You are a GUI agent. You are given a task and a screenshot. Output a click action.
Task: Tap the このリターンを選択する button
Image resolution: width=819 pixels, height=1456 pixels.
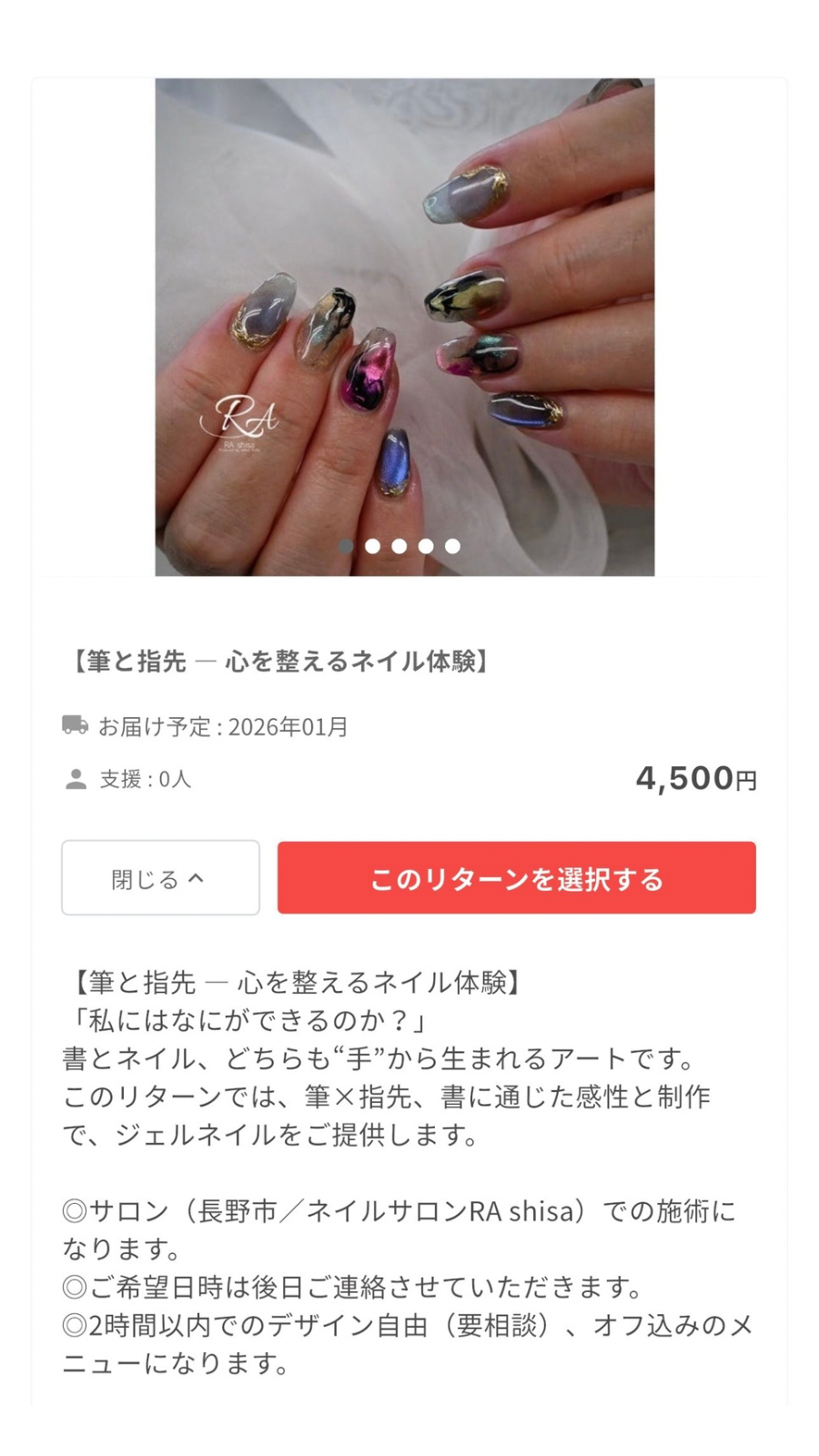516,878
